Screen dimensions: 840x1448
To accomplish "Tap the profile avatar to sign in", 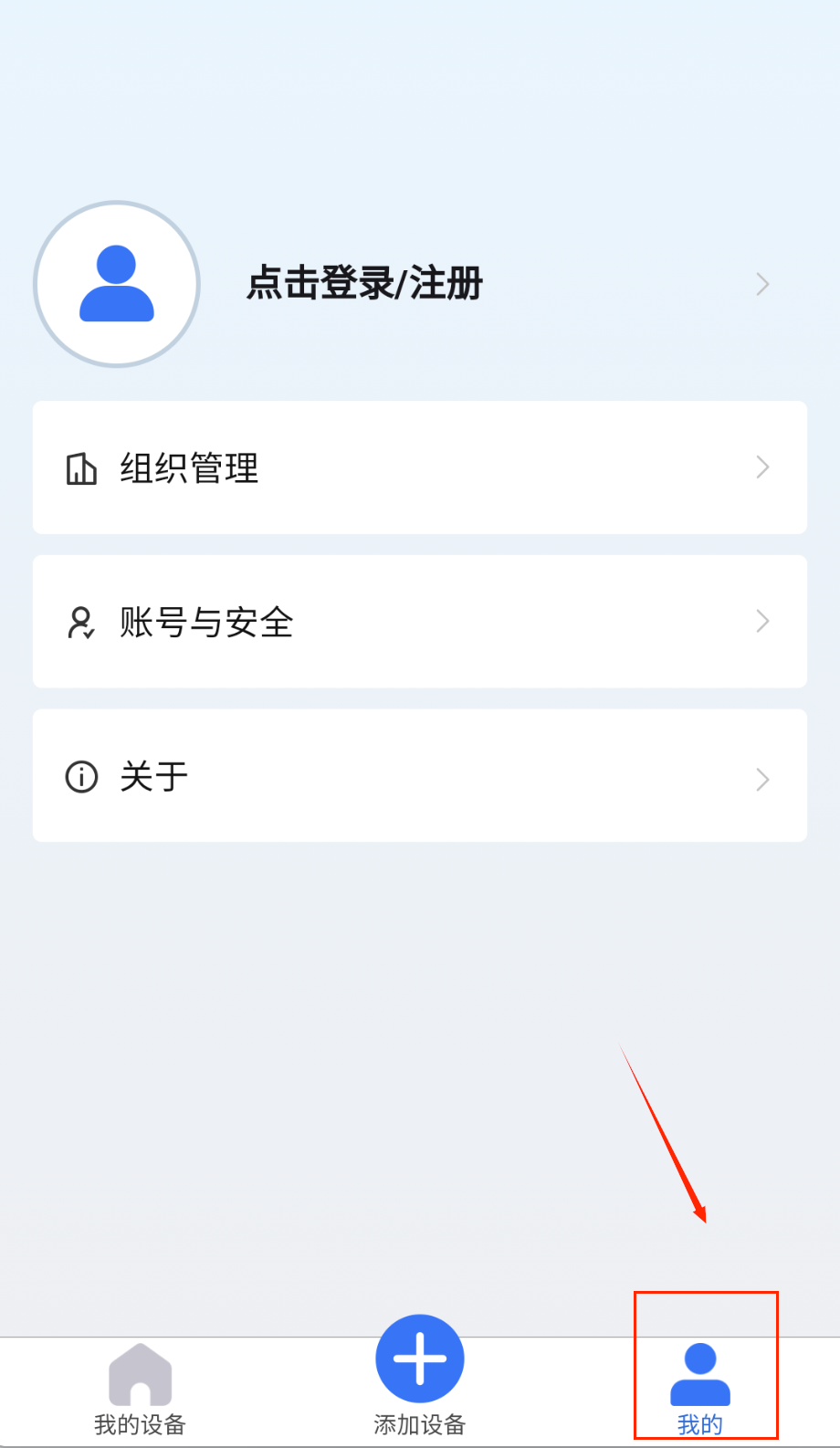I will [117, 284].
